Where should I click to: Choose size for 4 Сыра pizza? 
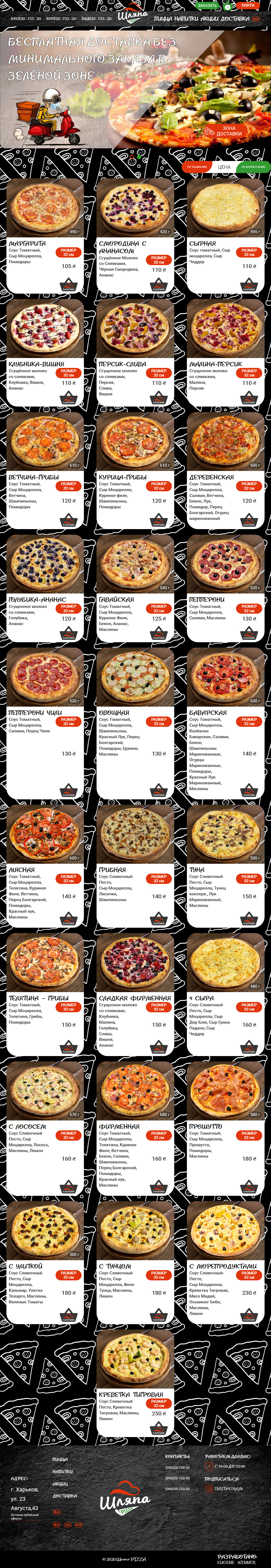pos(249,1007)
